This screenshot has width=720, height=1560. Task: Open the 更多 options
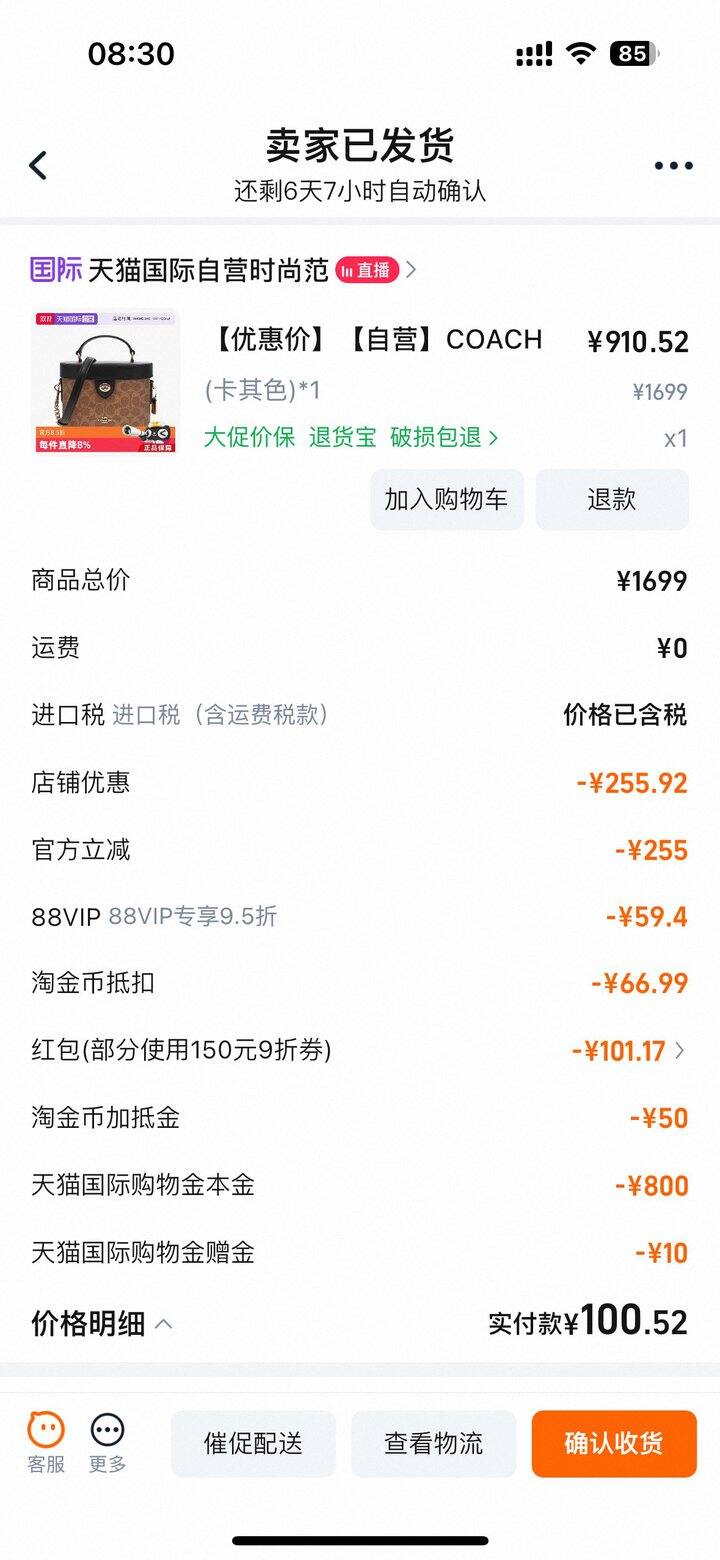point(107,1442)
